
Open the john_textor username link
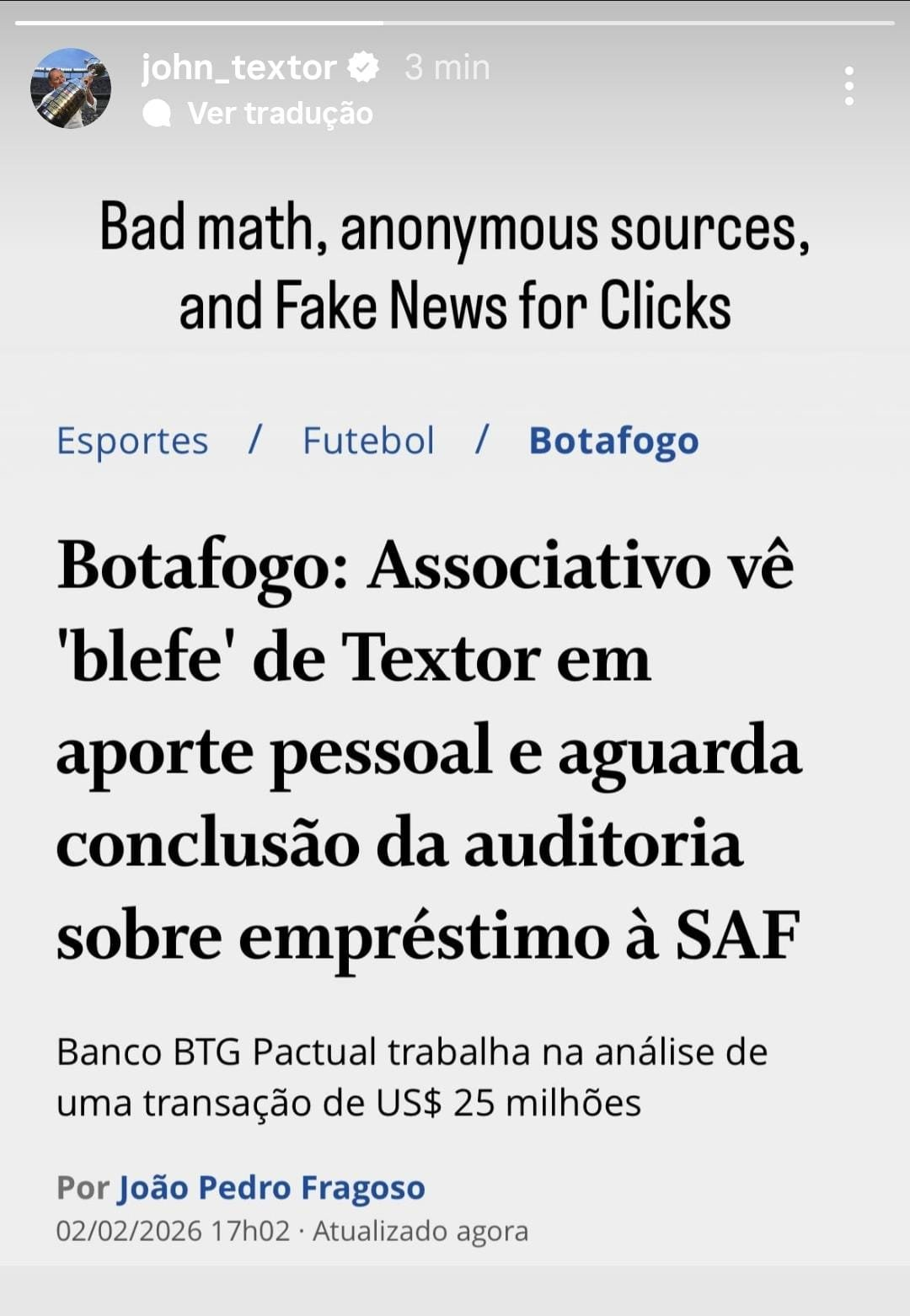click(x=239, y=67)
